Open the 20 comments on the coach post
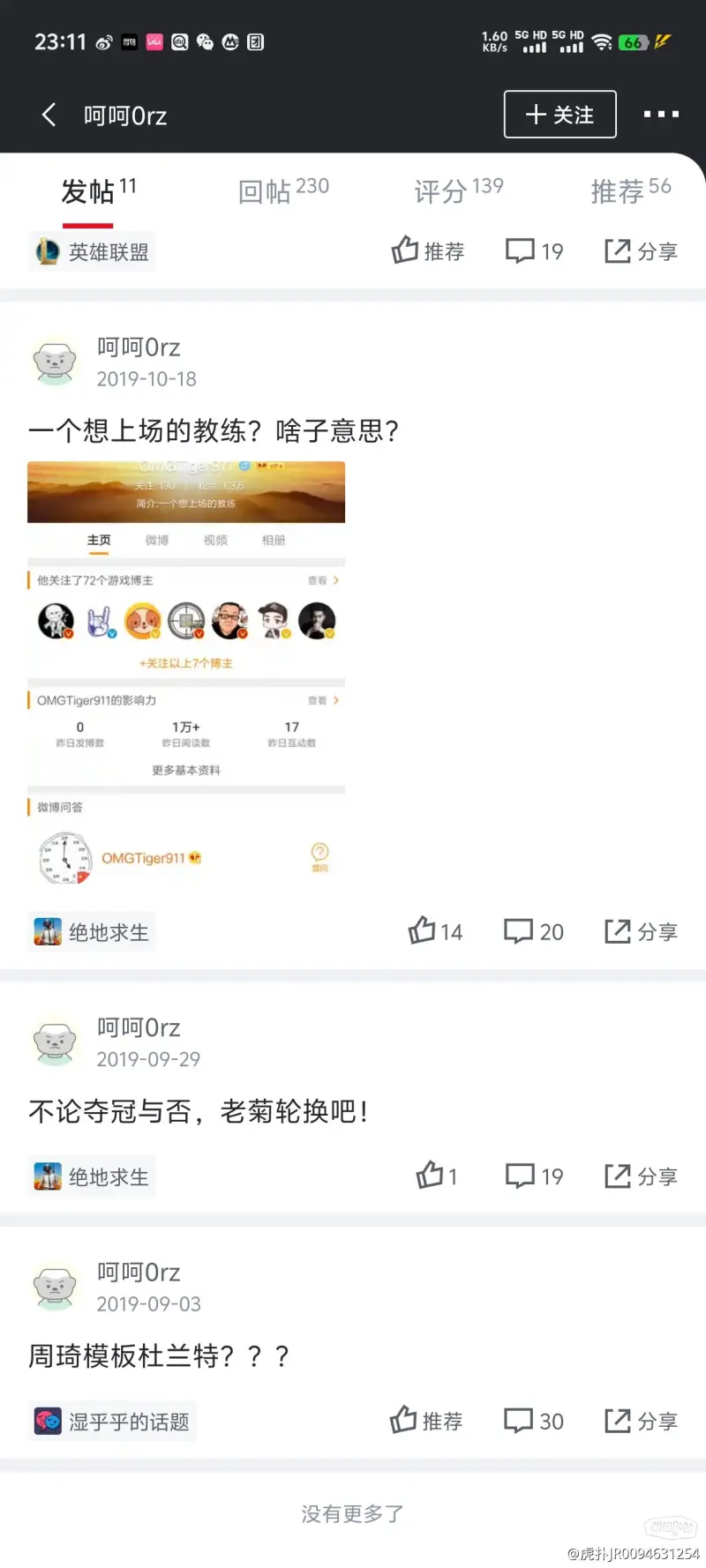Image resolution: width=706 pixels, height=1568 pixels. (533, 931)
